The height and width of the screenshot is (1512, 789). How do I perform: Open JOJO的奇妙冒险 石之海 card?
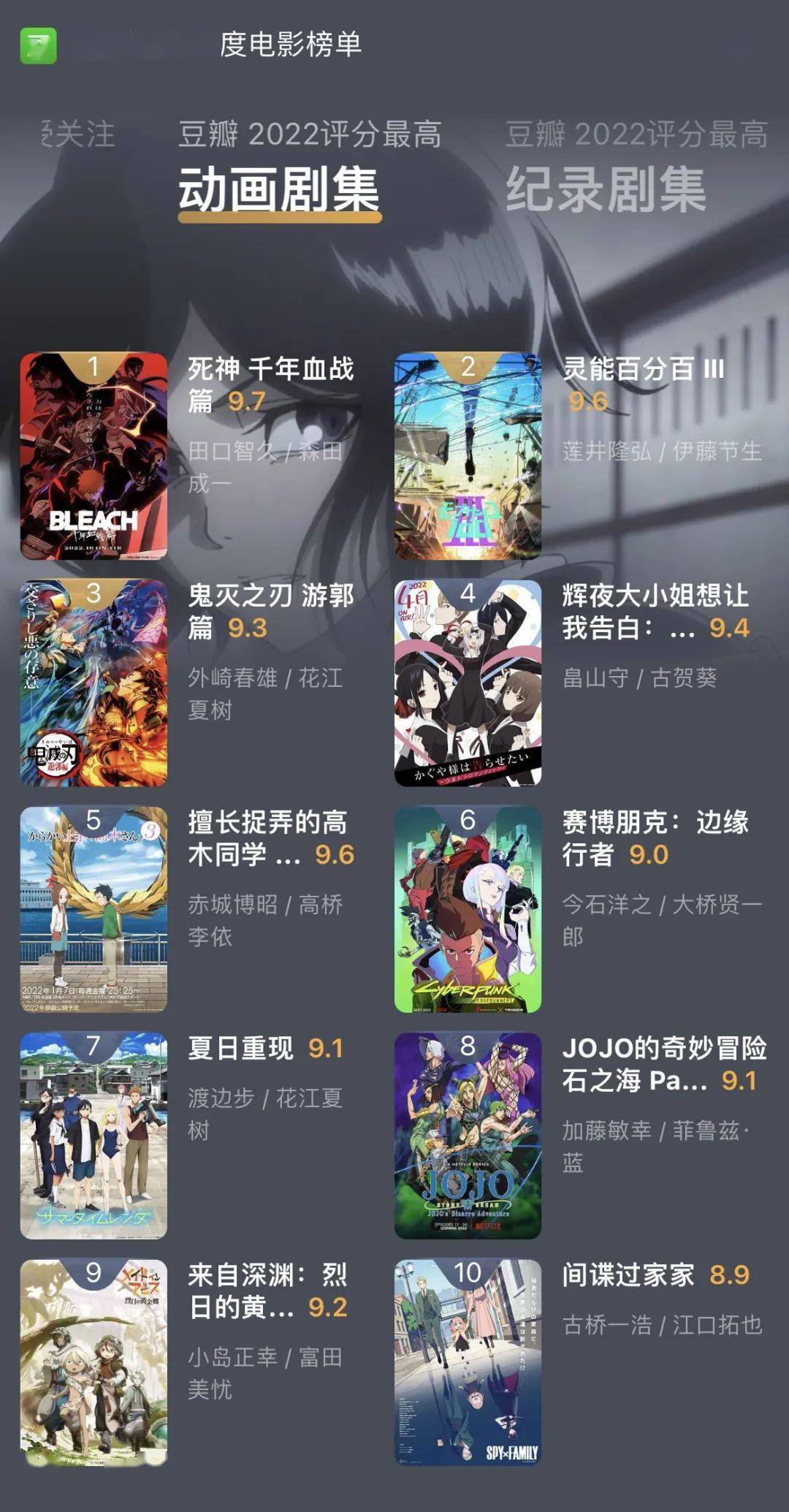tap(468, 1136)
